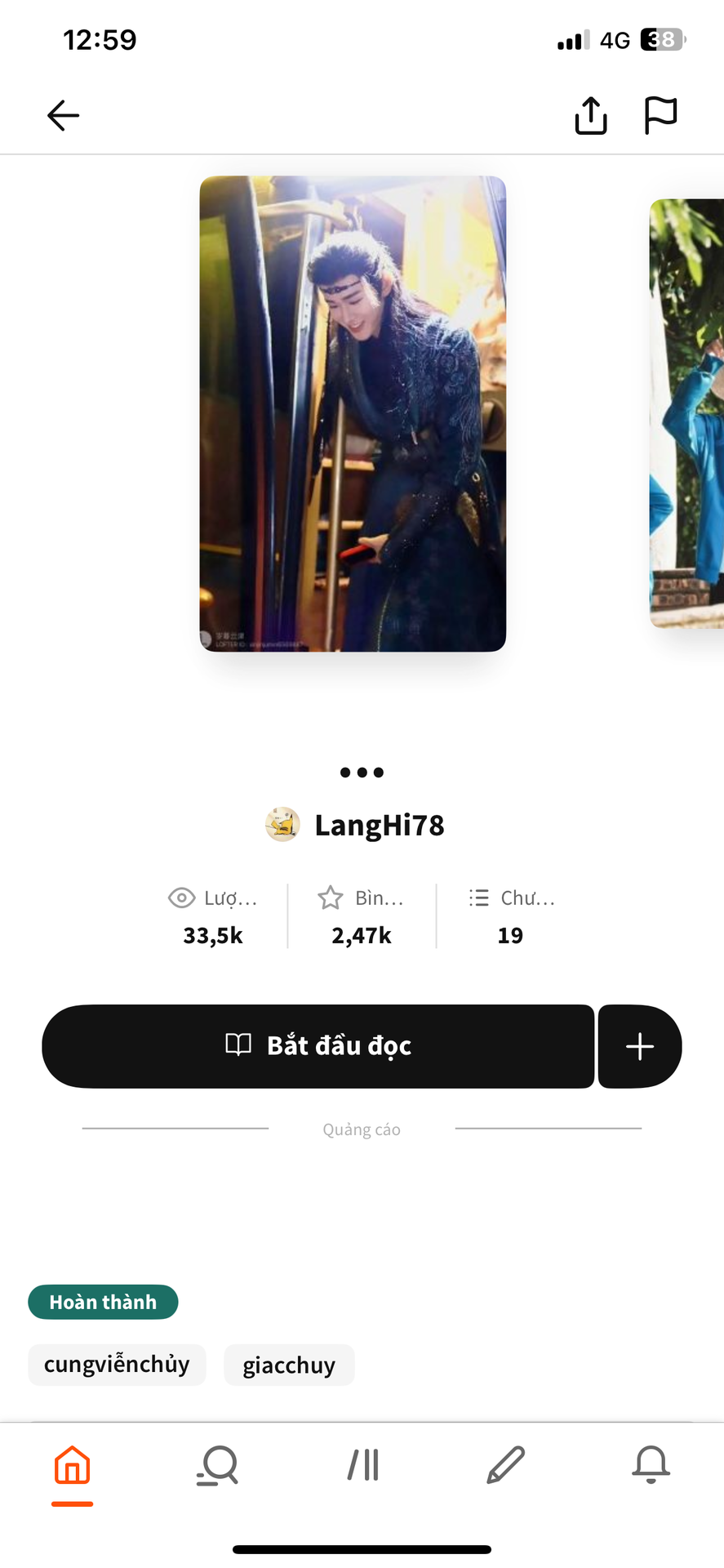Switch to the Home tab
The image size is (724, 1568).
[72, 1465]
